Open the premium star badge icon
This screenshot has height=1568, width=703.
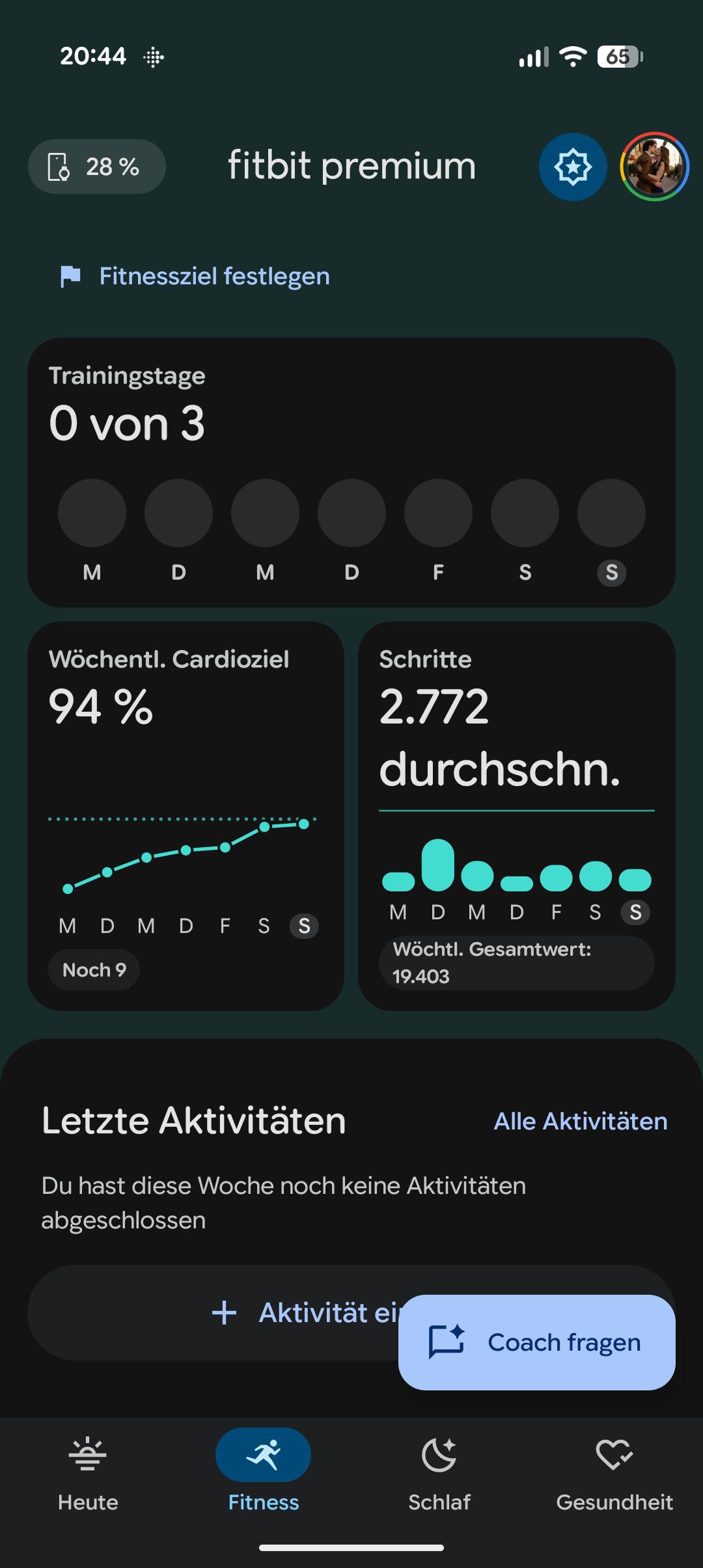573,167
